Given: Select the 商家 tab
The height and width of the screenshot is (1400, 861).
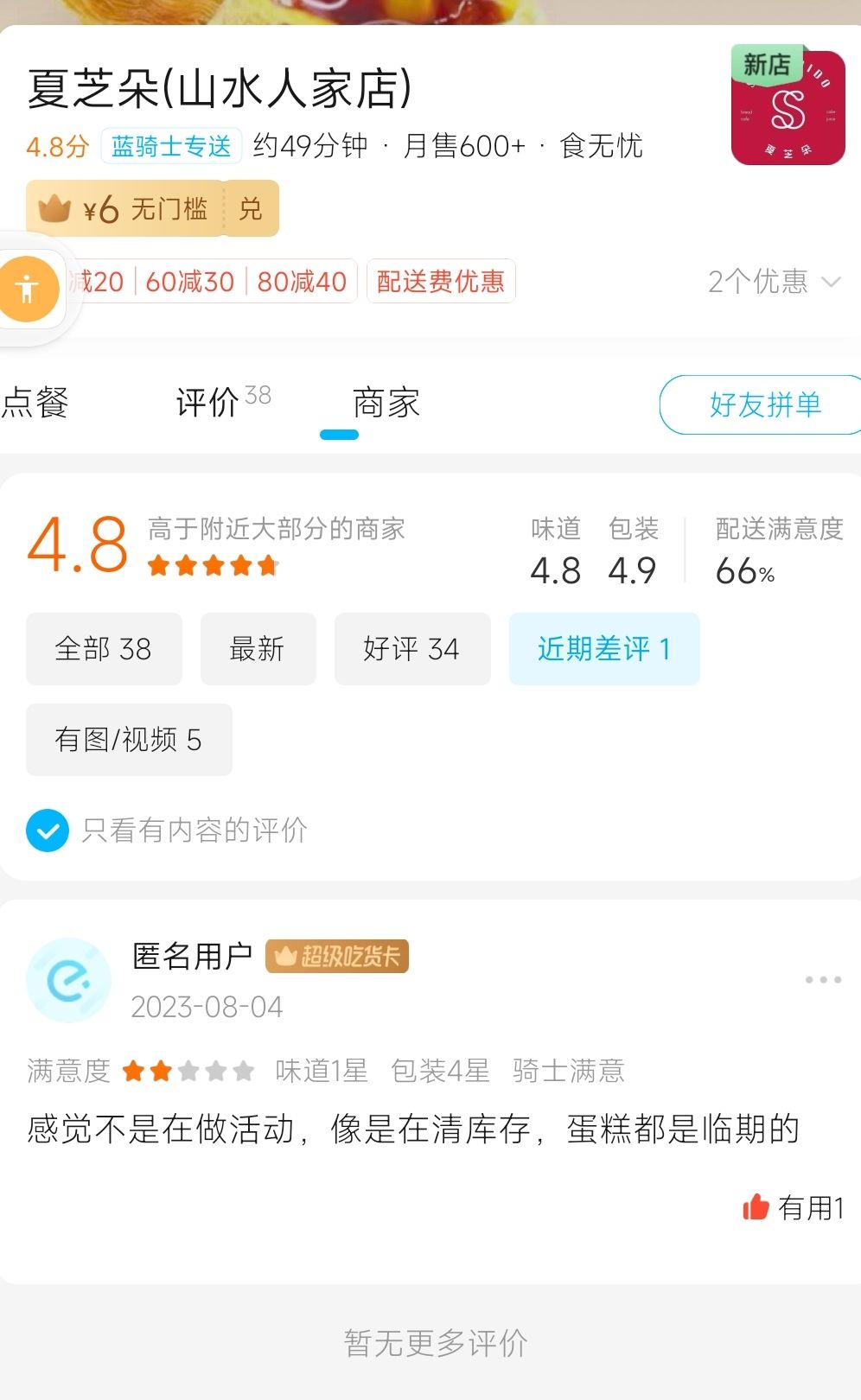Looking at the screenshot, I should (x=386, y=404).
